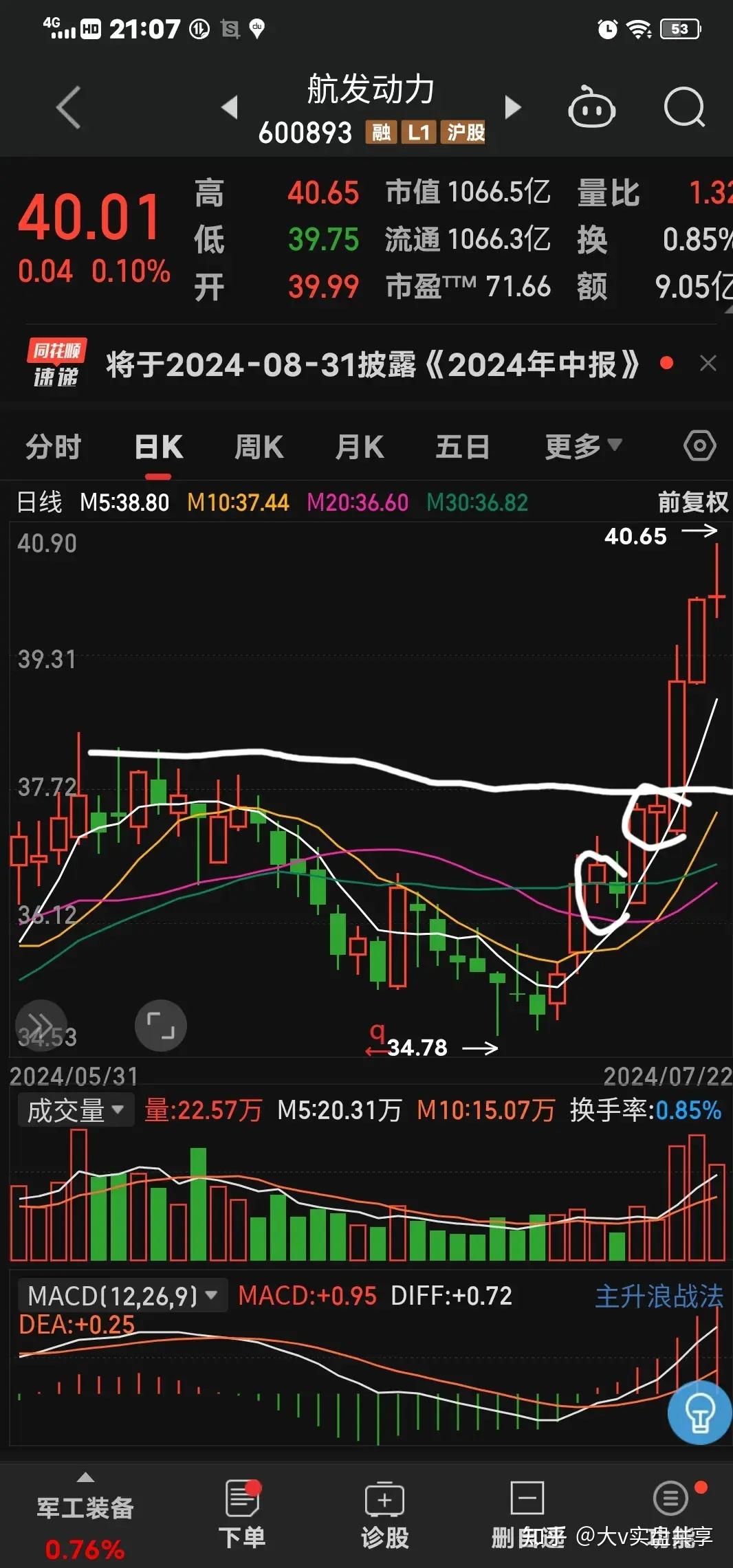Viewport: 733px width, 1568px height.
Task: Open chart settings hexagon icon
Action: click(x=699, y=446)
